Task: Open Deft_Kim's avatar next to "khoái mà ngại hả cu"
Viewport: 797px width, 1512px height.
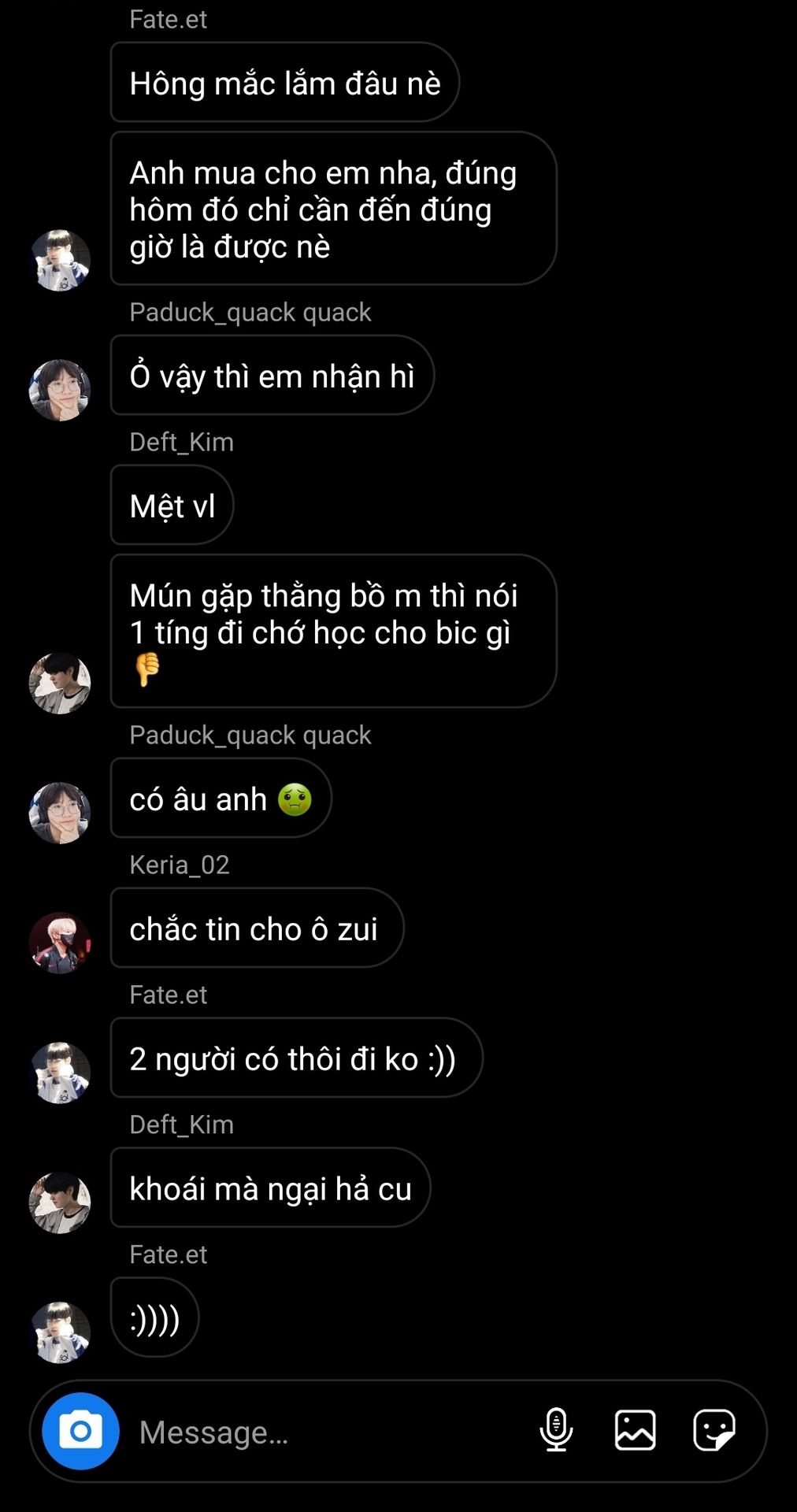Action: click(60, 1203)
